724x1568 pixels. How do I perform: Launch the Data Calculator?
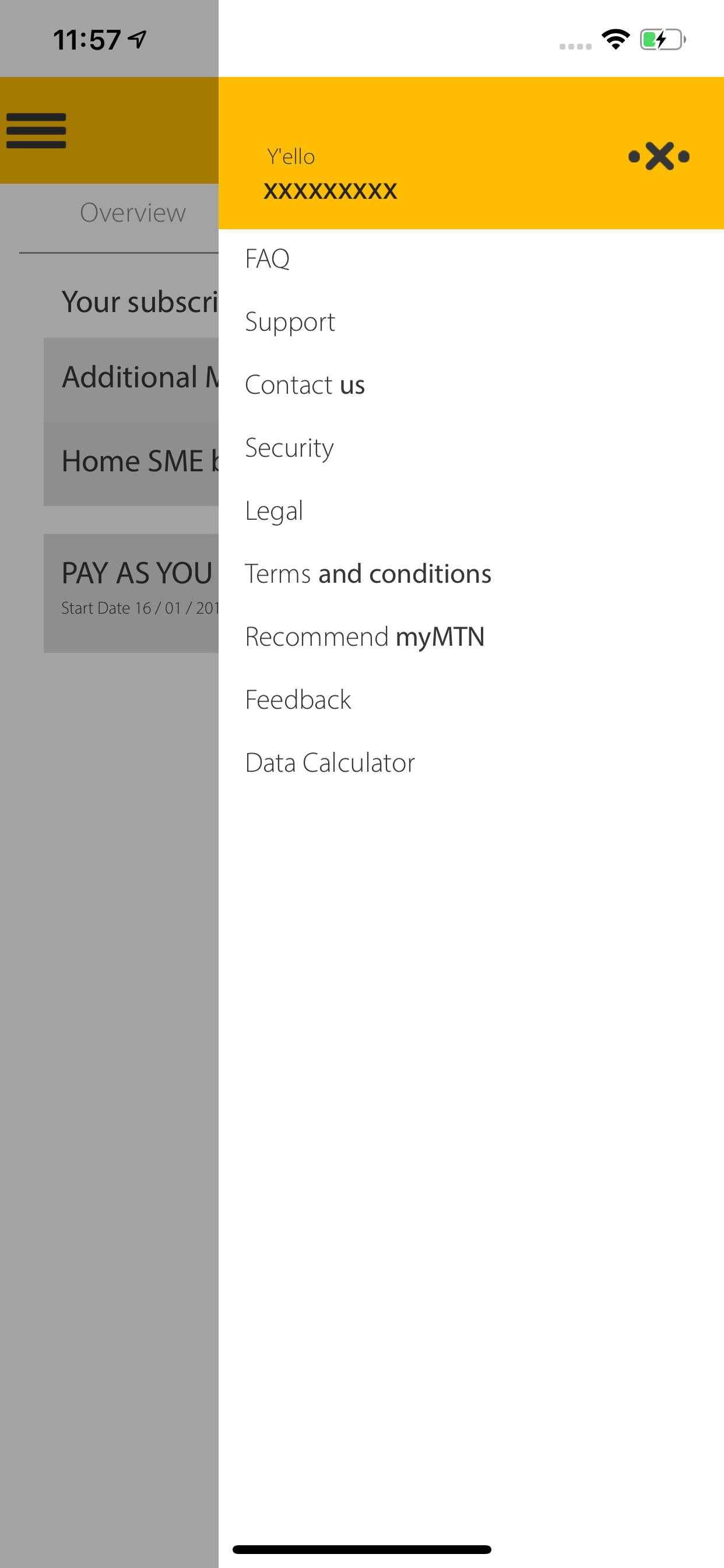330,762
